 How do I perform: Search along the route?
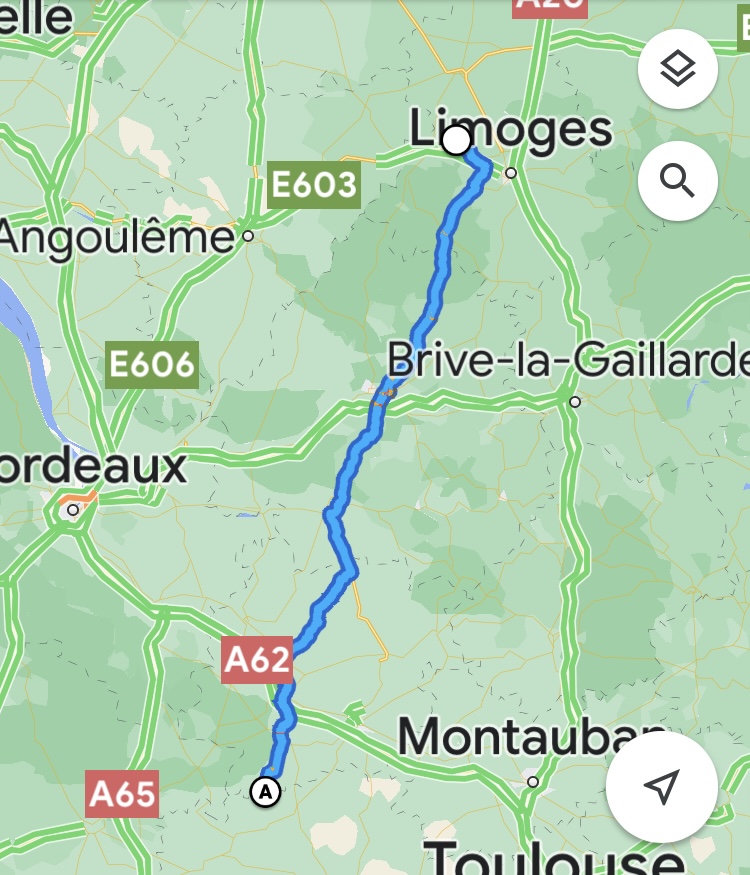(678, 181)
